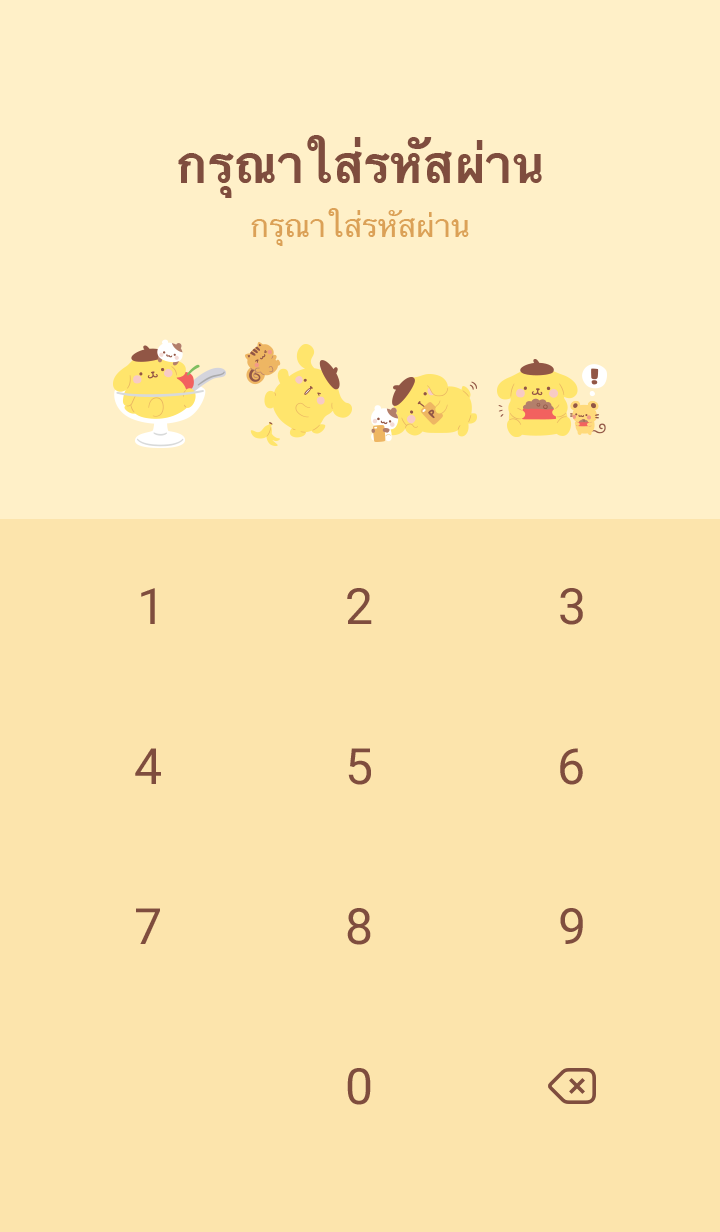Tap the number 8 key
This screenshot has width=720, height=1232.
(x=359, y=927)
